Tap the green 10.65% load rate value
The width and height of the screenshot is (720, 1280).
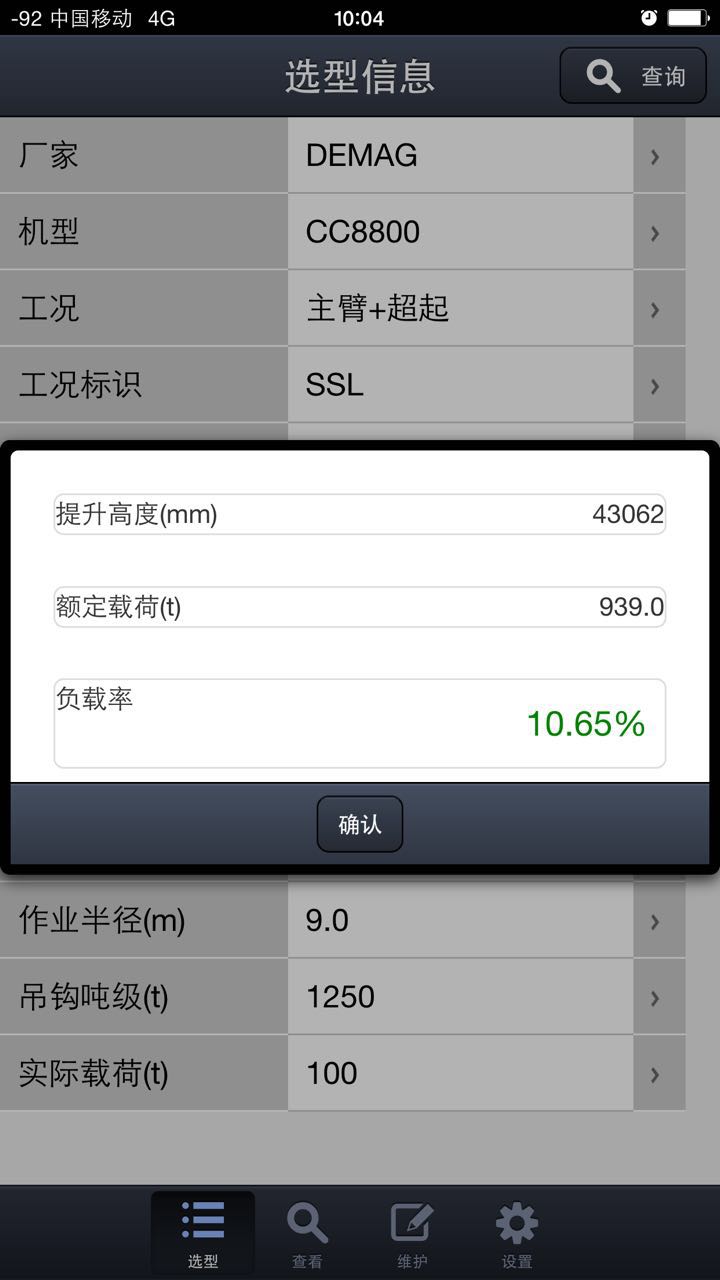585,725
